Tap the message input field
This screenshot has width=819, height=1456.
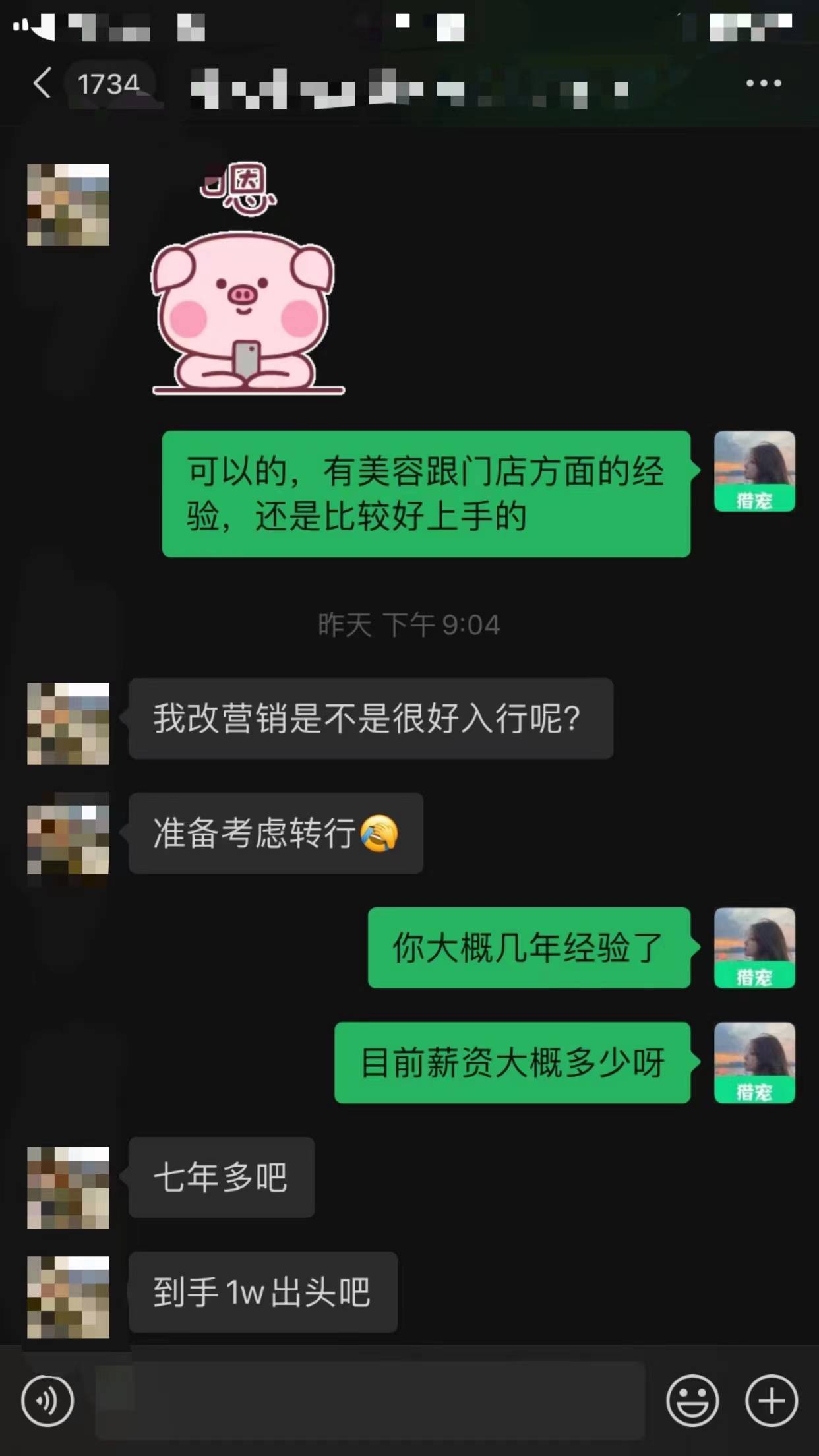[x=369, y=1401]
